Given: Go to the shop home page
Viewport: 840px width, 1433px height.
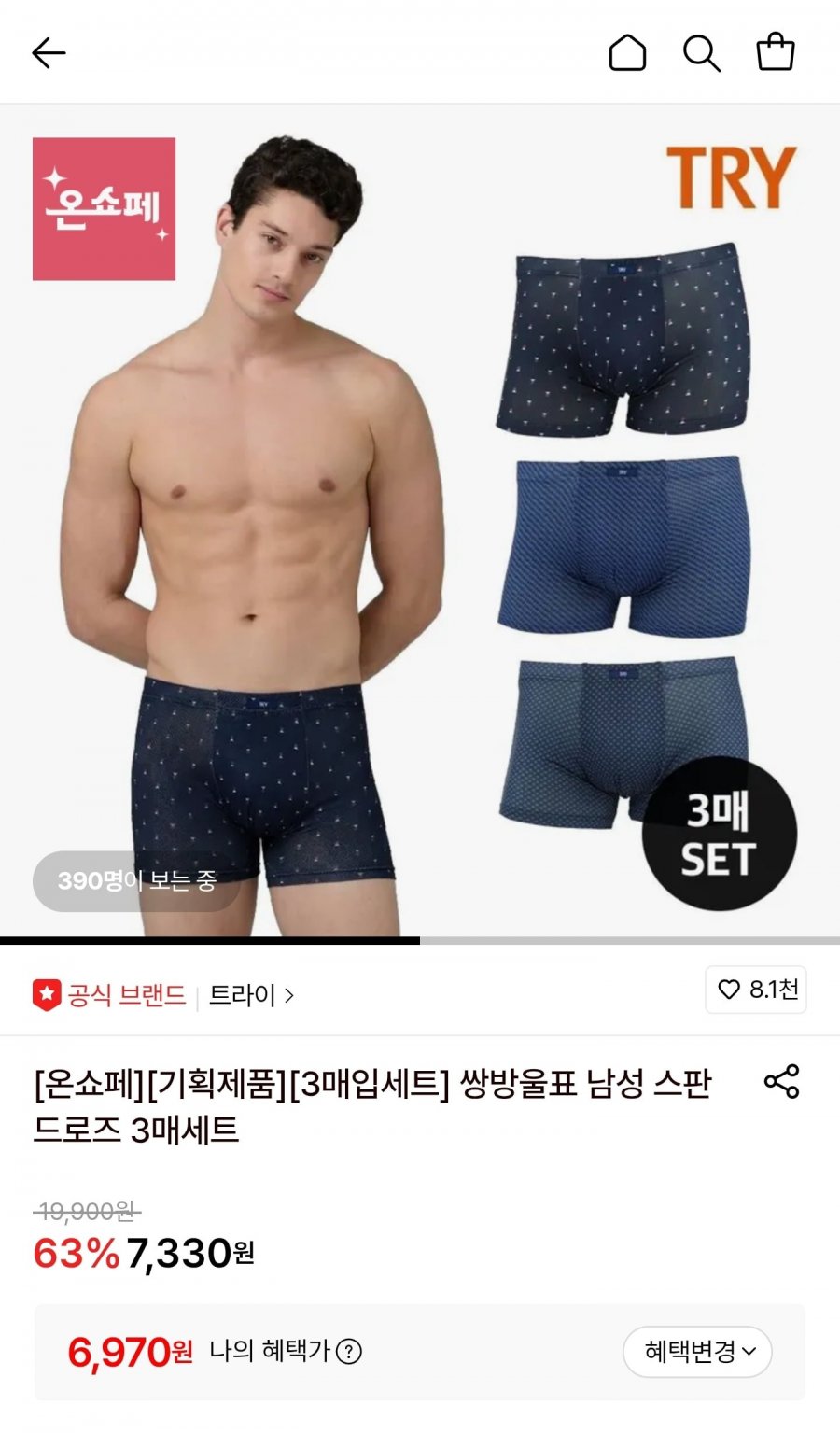Looking at the screenshot, I should (627, 53).
